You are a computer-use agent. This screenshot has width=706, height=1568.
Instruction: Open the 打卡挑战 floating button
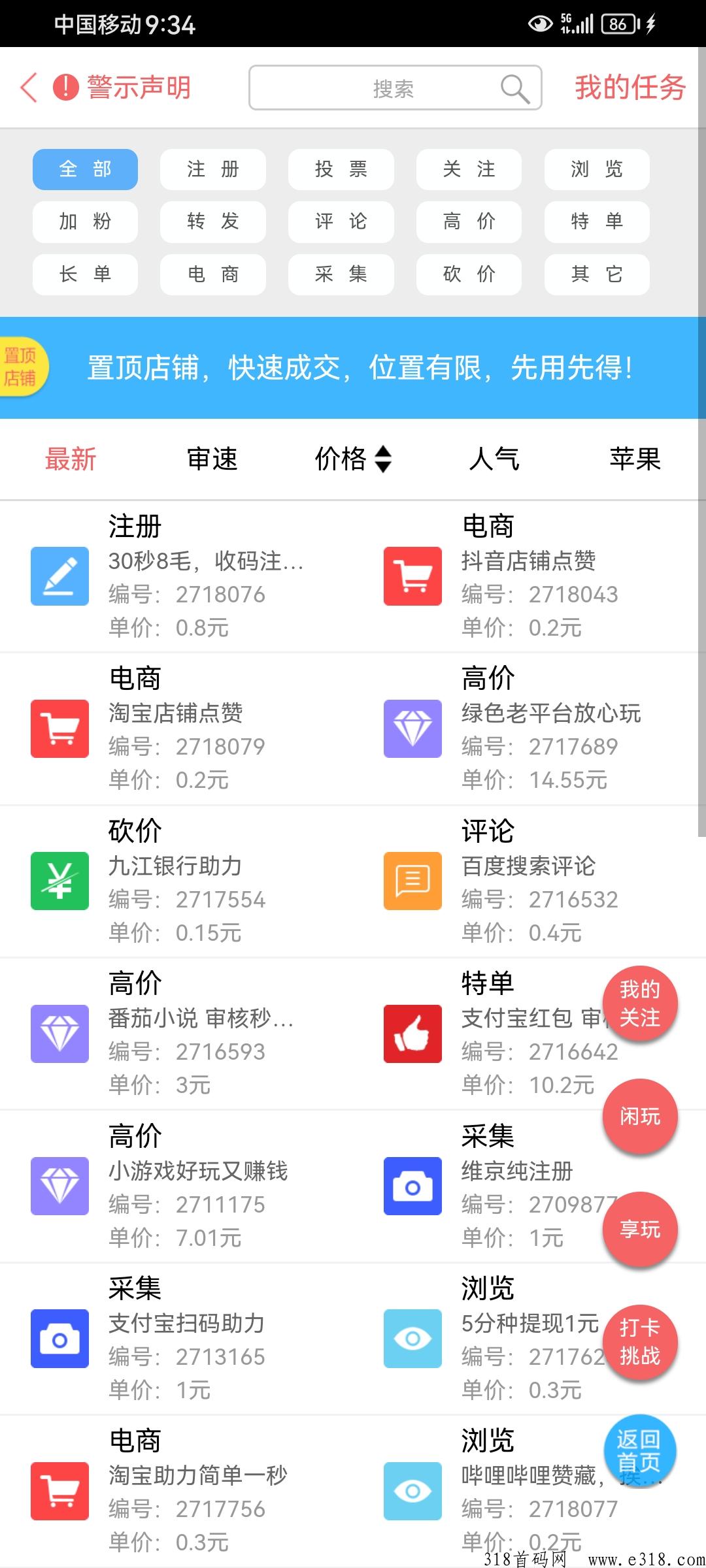pos(640,1342)
